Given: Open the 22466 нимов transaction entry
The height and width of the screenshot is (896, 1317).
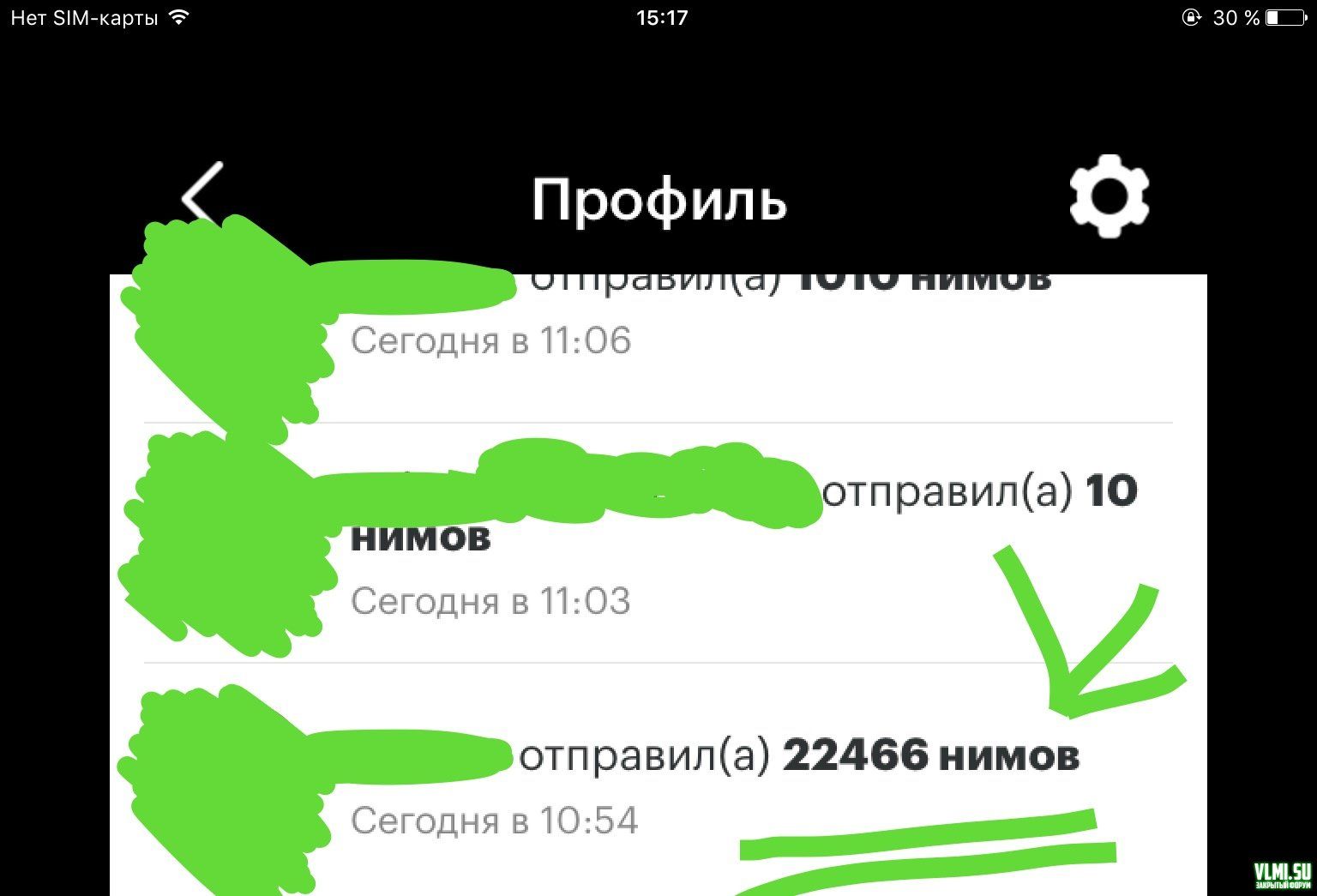Looking at the screenshot, I should pos(797,757).
